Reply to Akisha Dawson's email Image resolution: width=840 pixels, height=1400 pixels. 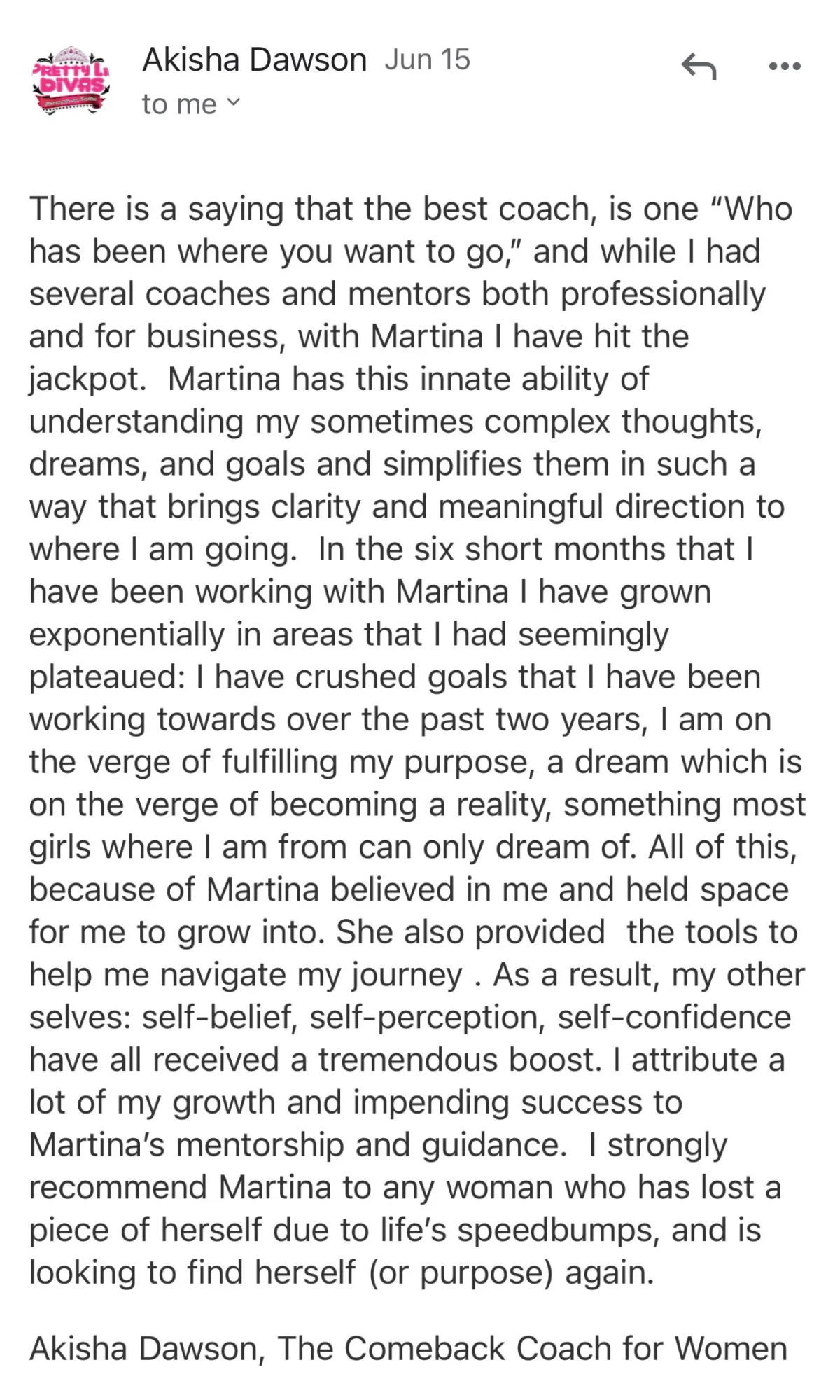[699, 67]
